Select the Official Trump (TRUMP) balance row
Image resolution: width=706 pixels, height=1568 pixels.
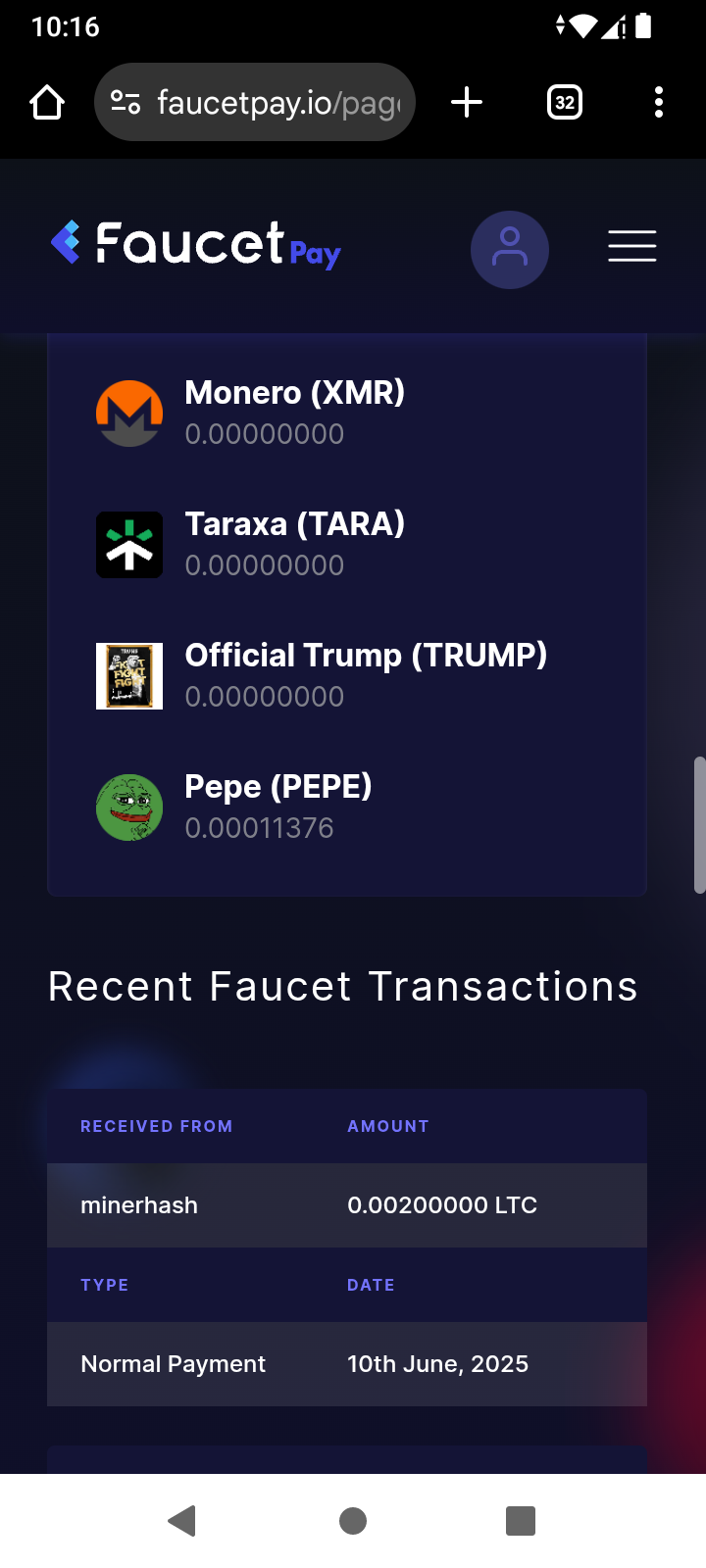[347, 675]
